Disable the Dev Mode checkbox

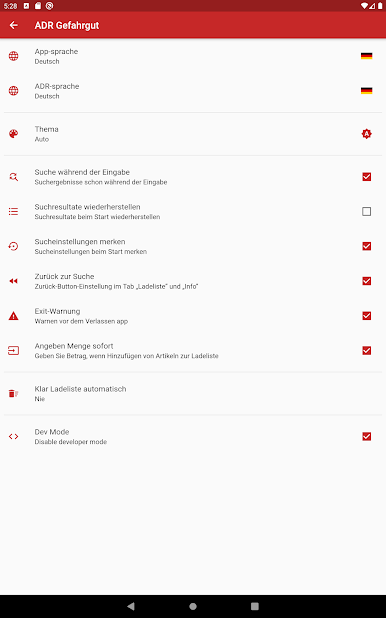pos(366,436)
